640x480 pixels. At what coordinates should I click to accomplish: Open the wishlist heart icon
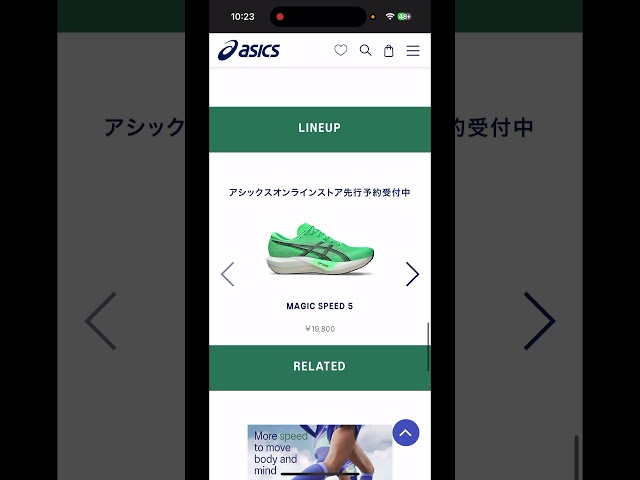pos(341,50)
